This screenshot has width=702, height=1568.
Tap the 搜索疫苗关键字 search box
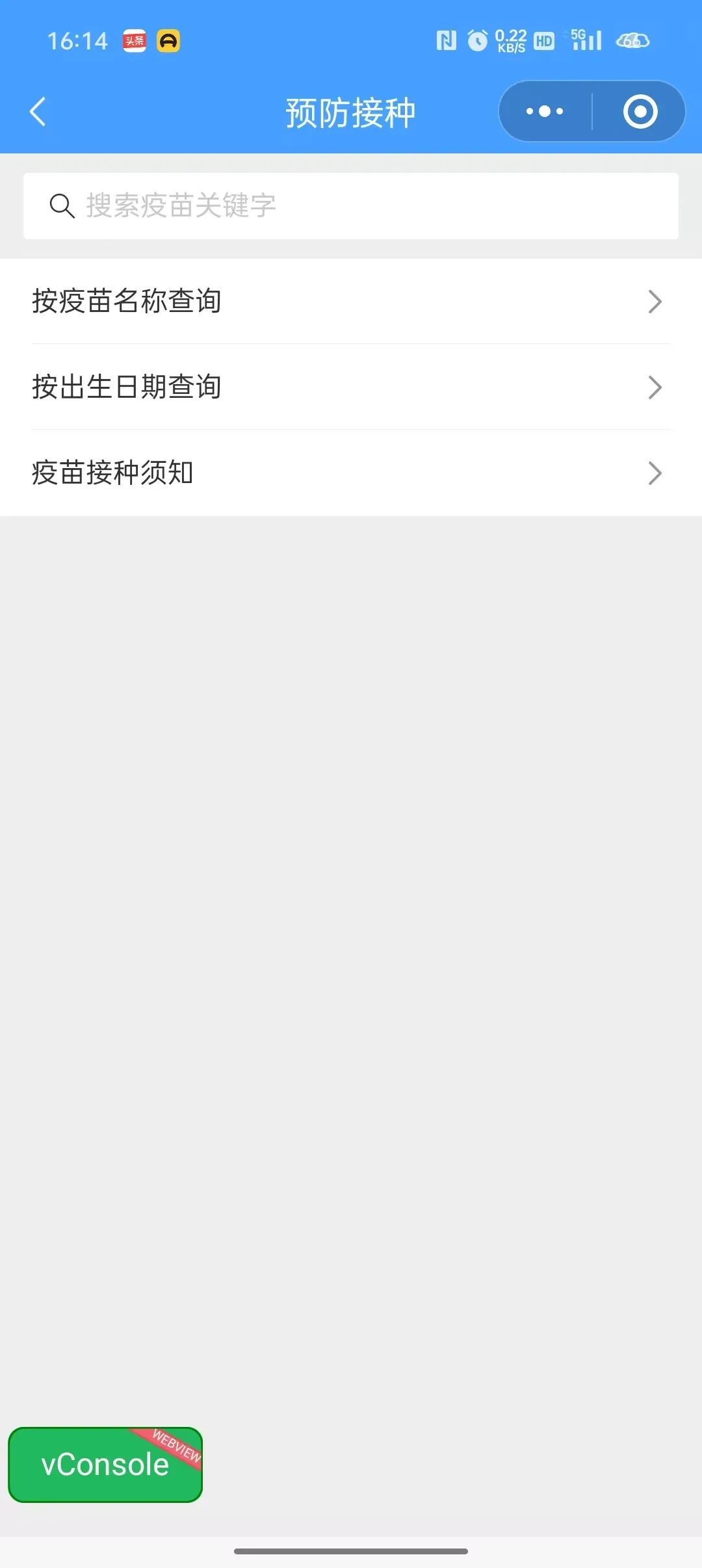(x=351, y=206)
